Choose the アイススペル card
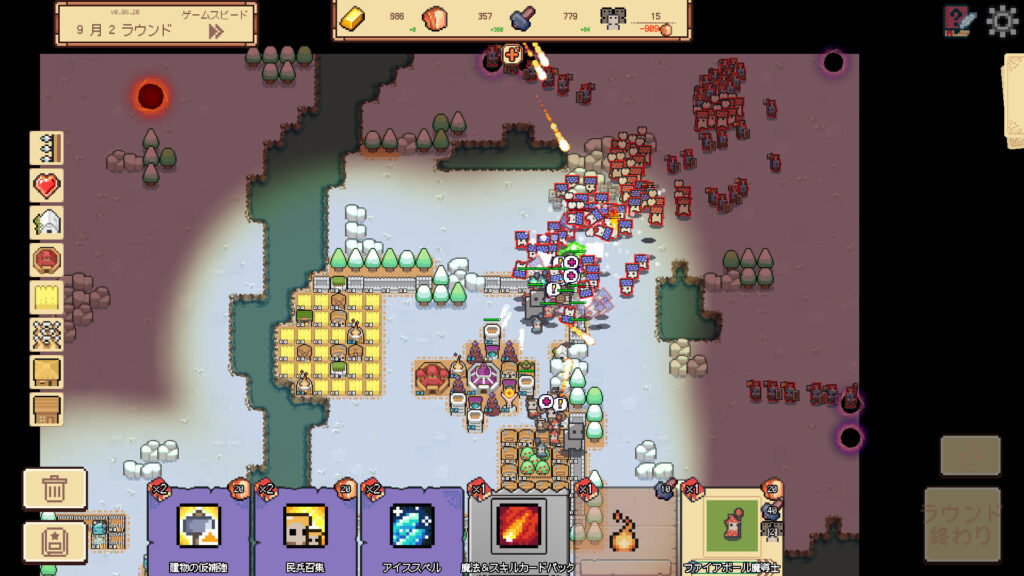The image size is (1024, 576). pos(412,531)
